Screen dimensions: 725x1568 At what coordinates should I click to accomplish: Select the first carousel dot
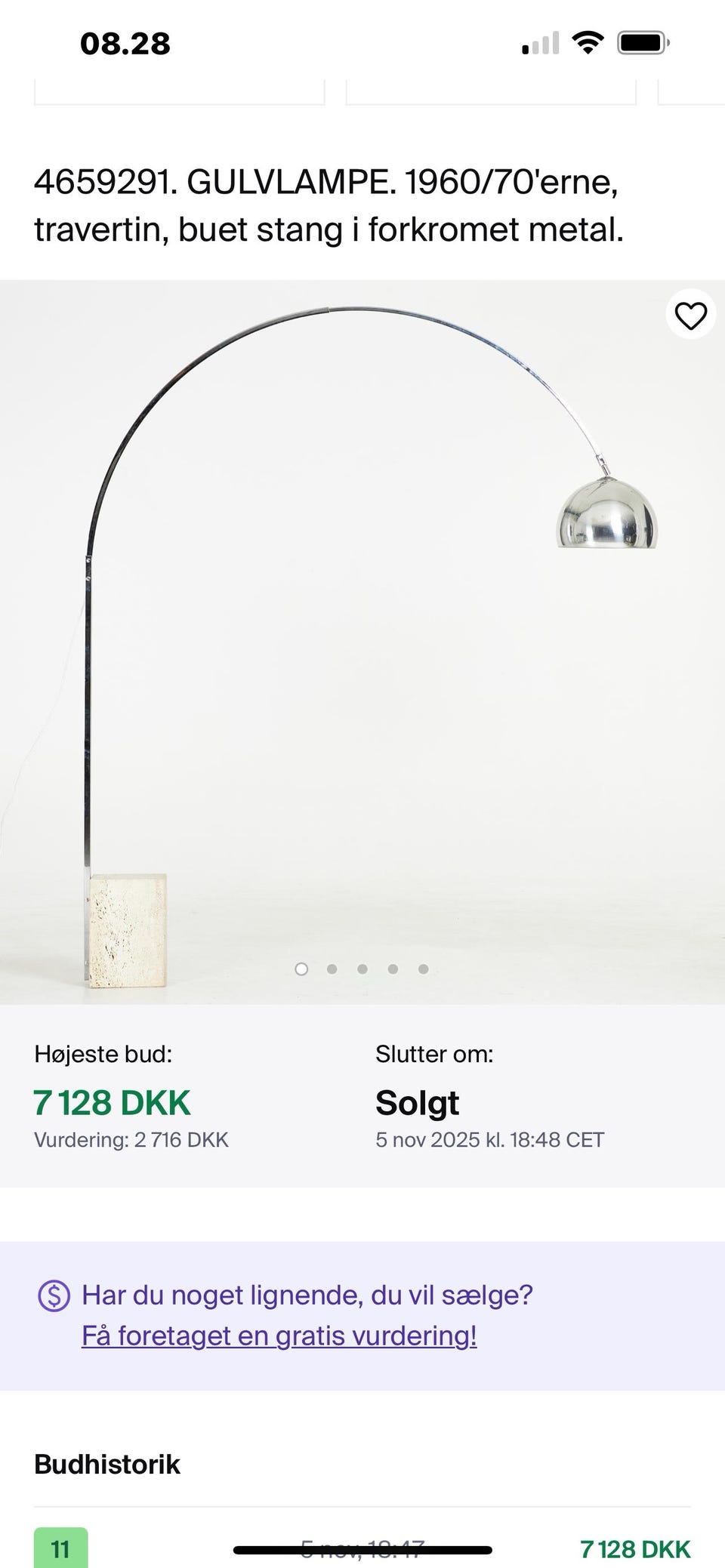click(301, 969)
